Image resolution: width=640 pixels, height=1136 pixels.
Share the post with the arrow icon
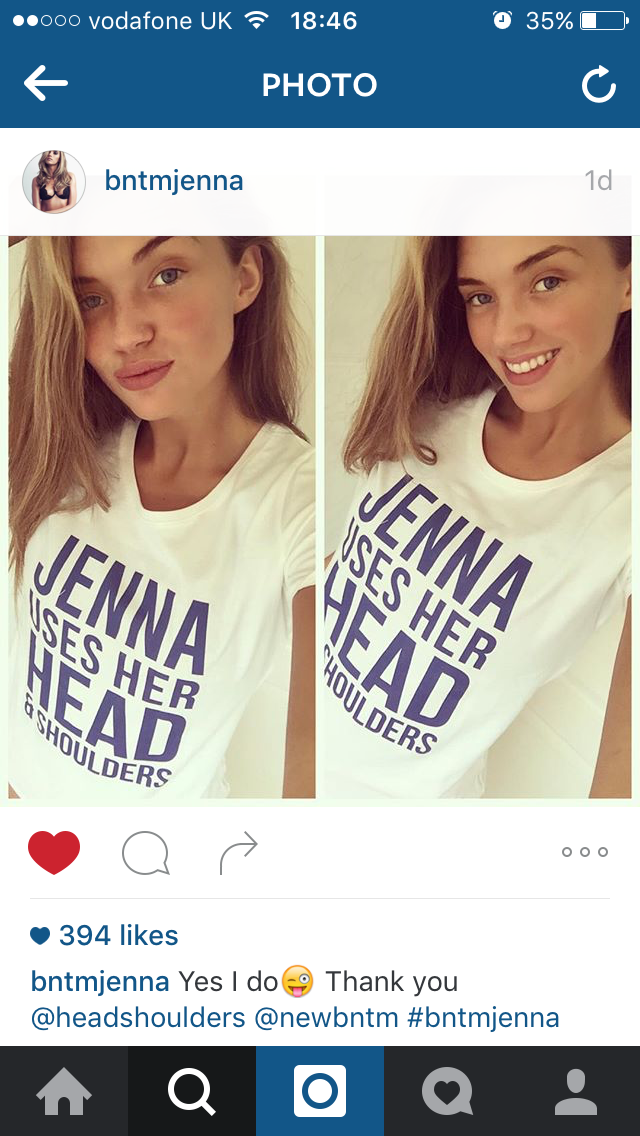pyautogui.click(x=238, y=853)
